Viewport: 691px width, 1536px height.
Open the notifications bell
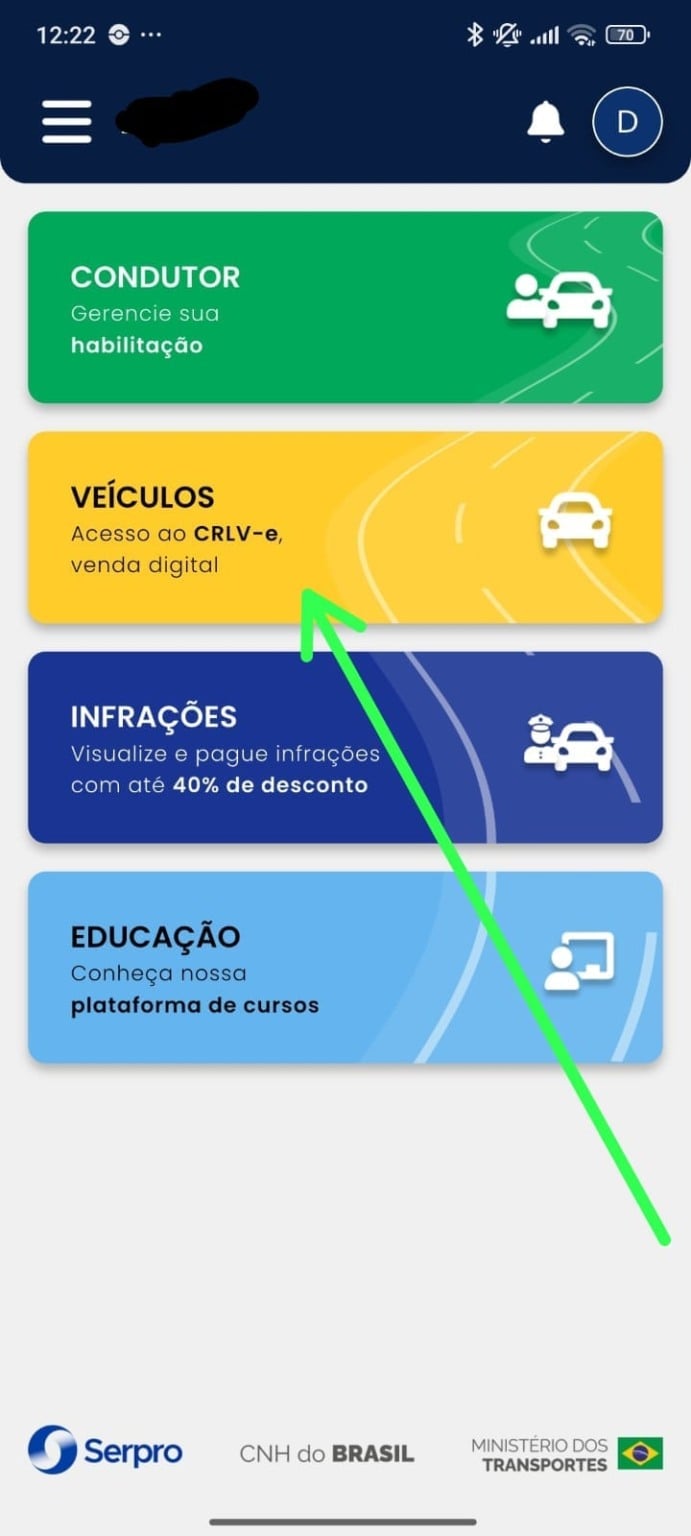coord(545,122)
